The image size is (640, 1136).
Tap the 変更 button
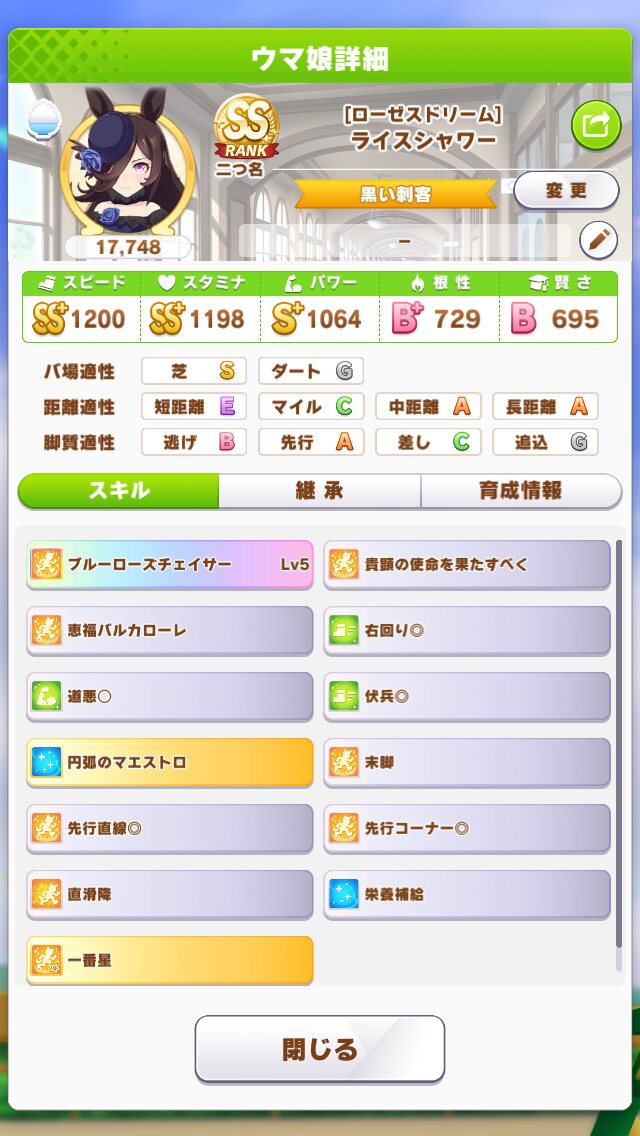[x=566, y=190]
